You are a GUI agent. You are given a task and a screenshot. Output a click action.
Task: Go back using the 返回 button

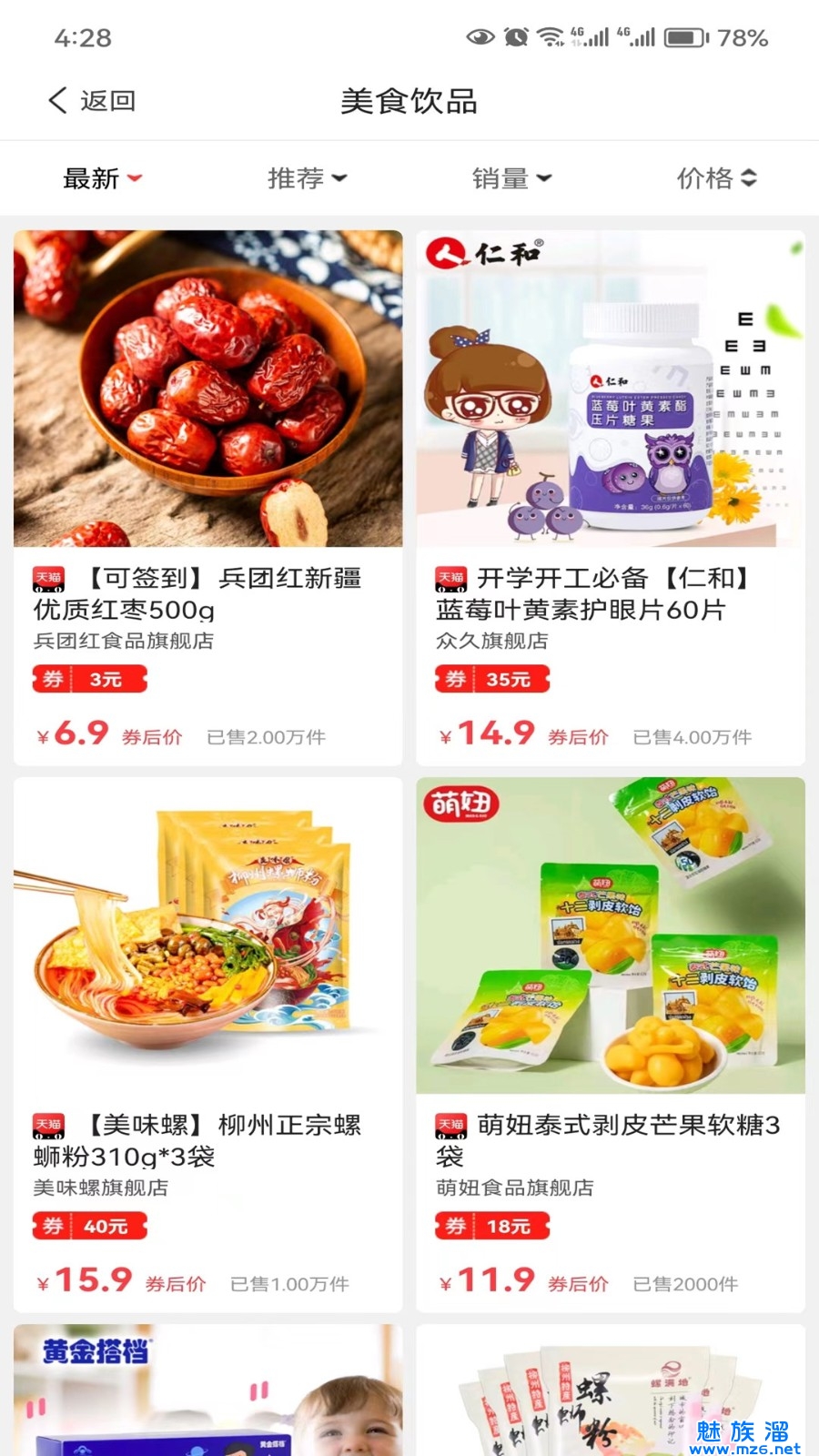(x=92, y=100)
